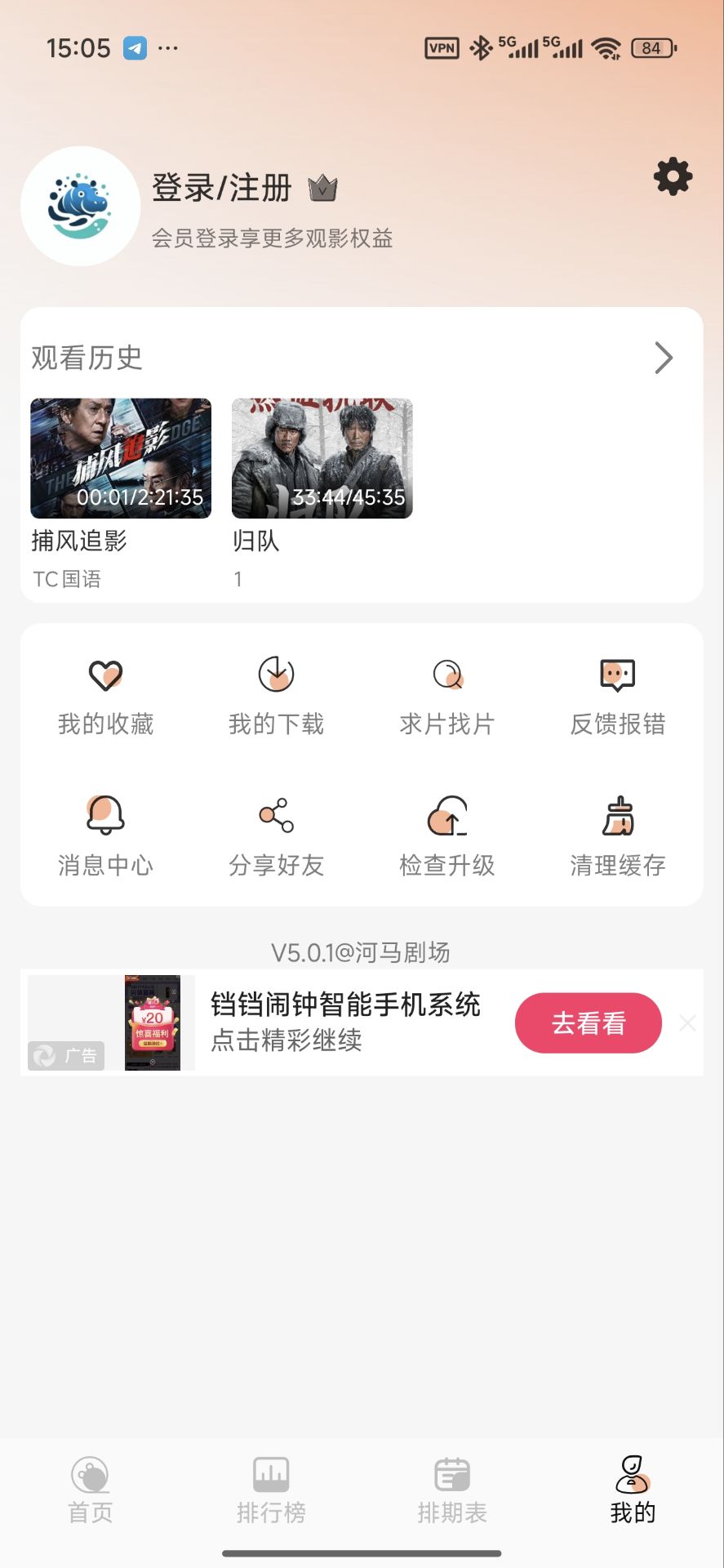Switch to the 首页 tab

[x=90, y=1492]
